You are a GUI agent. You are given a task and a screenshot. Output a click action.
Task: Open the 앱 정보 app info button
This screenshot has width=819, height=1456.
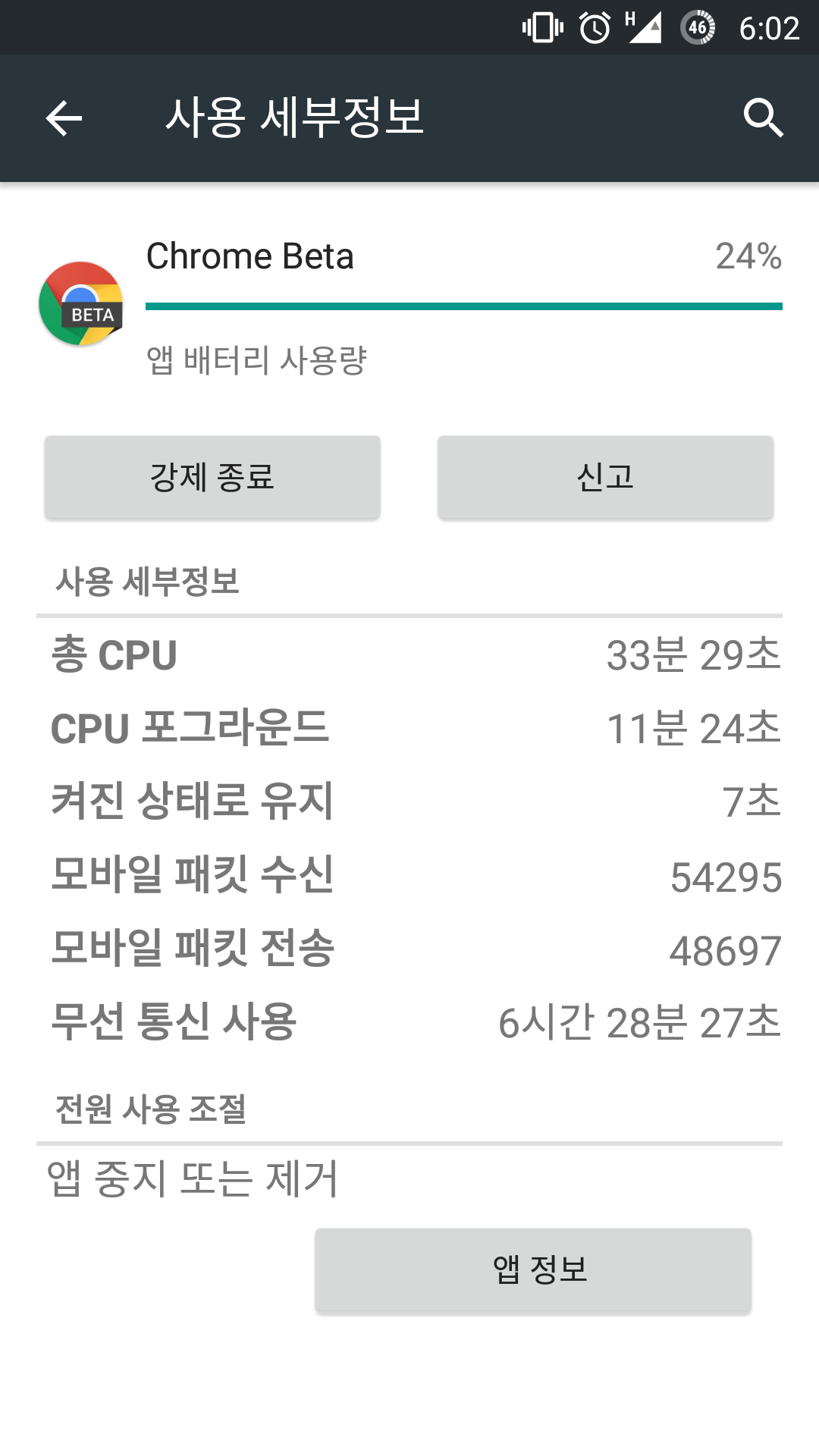533,1269
